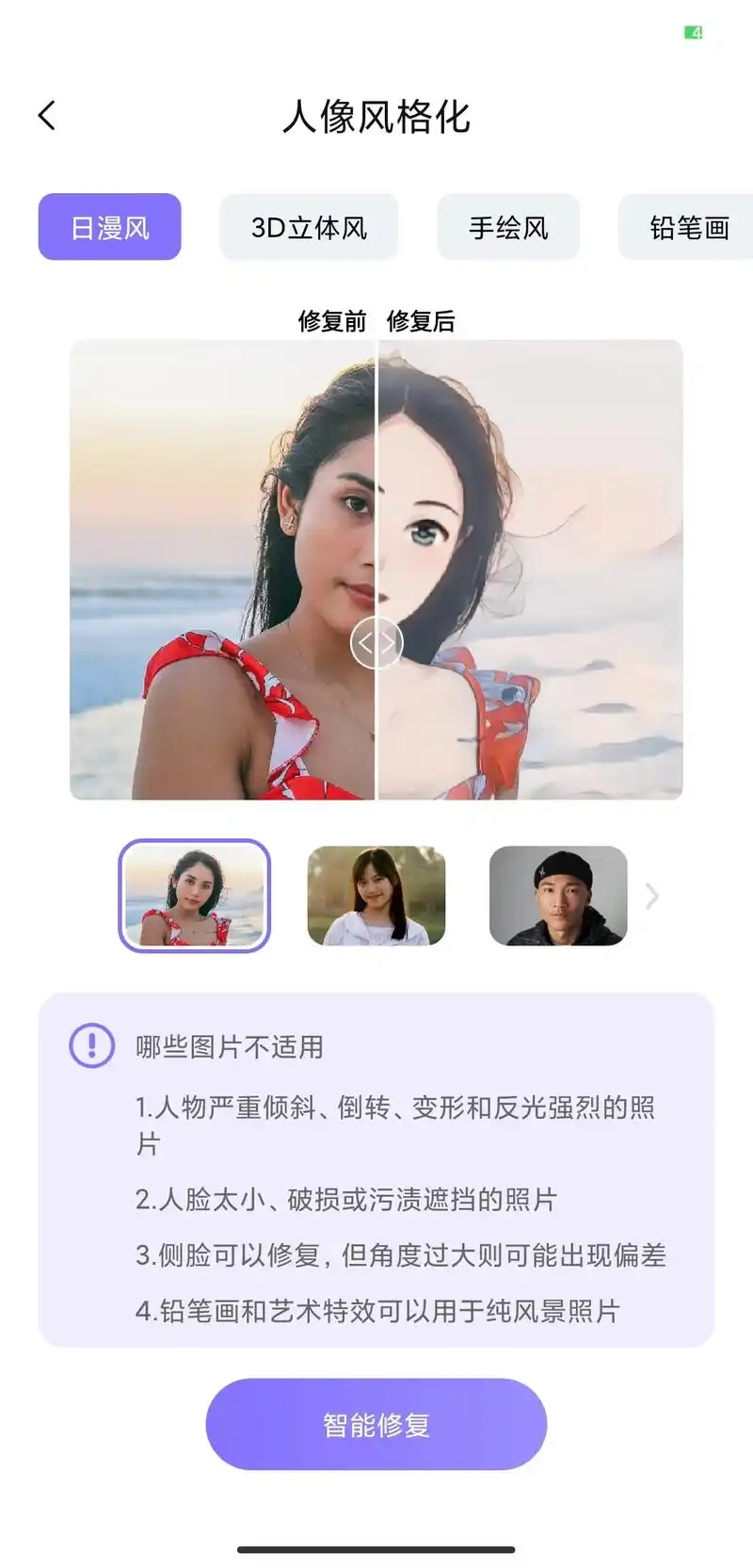Click the double-arrow comparison handle icon
Viewport: 753px width, 1568px height.
click(x=376, y=642)
